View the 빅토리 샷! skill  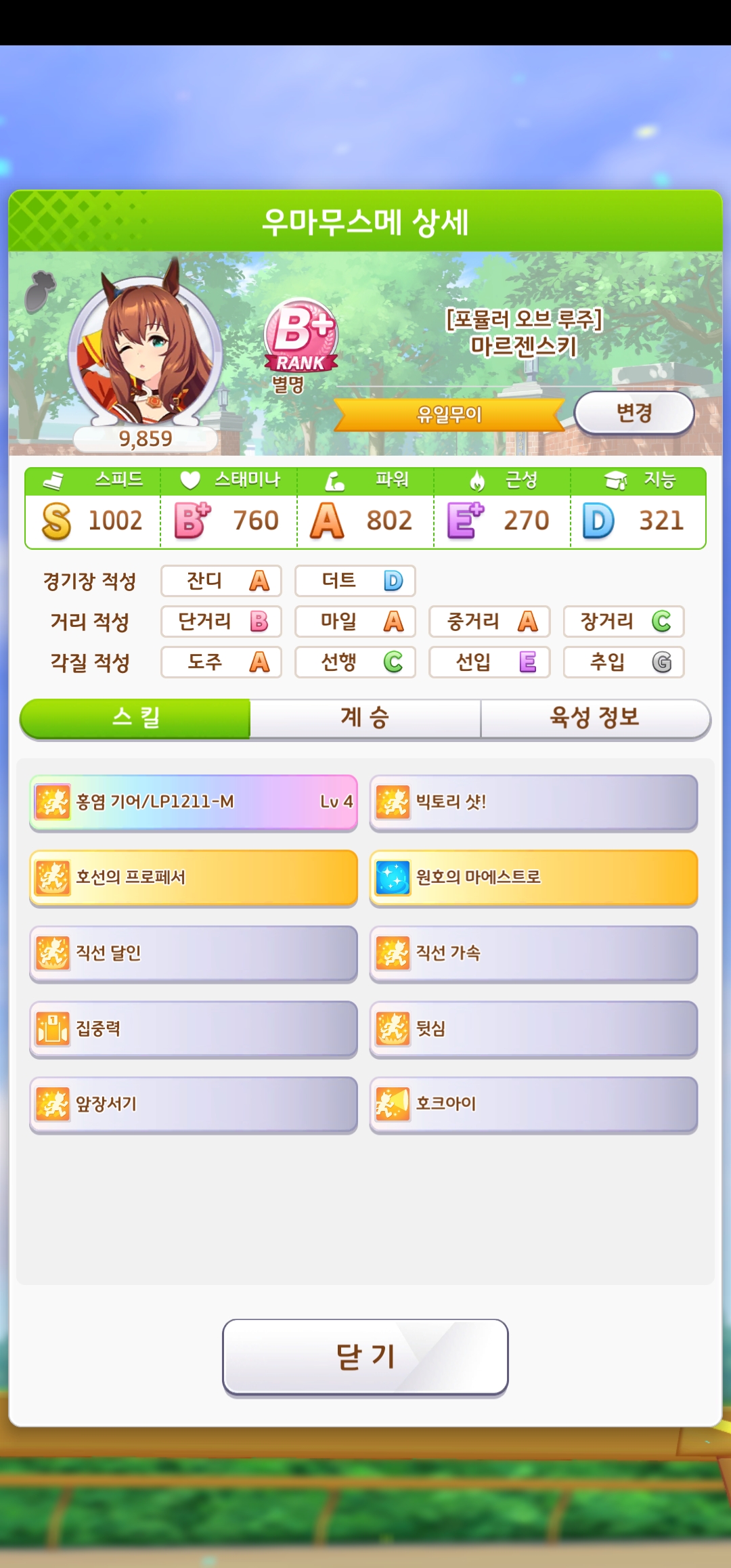(x=533, y=802)
